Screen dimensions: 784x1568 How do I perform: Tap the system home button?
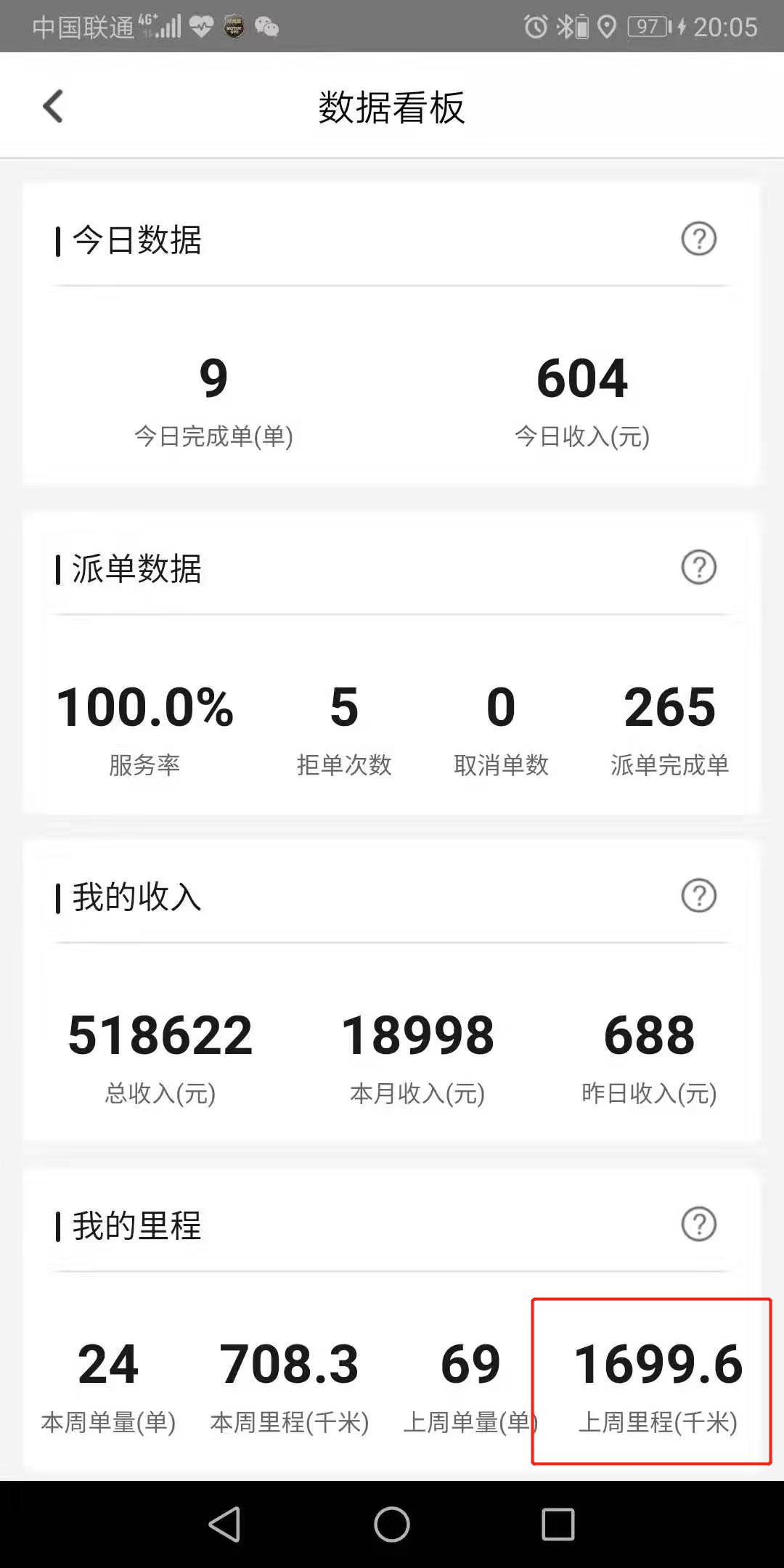tap(392, 1524)
